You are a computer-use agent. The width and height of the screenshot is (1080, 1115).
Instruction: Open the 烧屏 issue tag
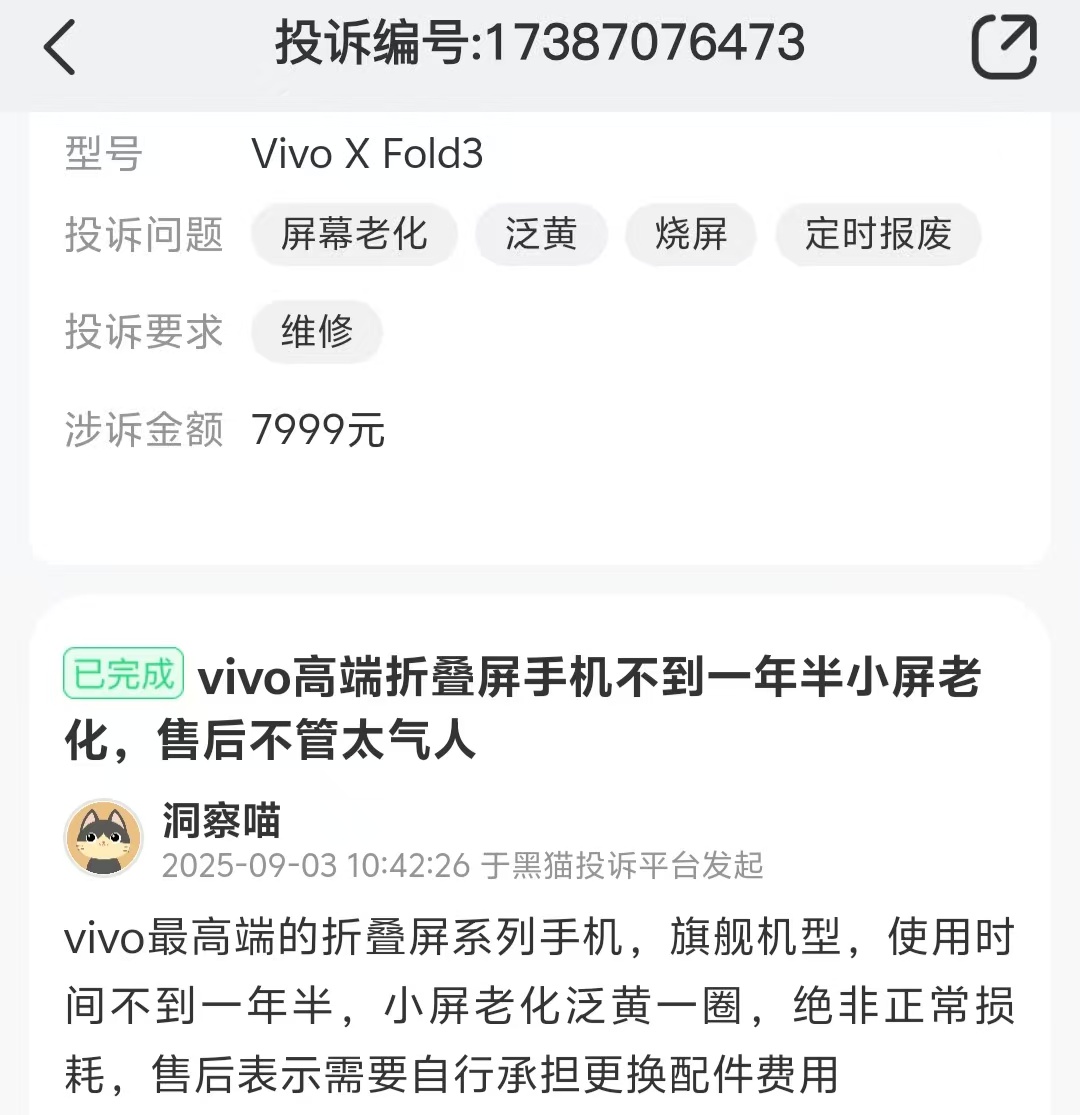[690, 235]
